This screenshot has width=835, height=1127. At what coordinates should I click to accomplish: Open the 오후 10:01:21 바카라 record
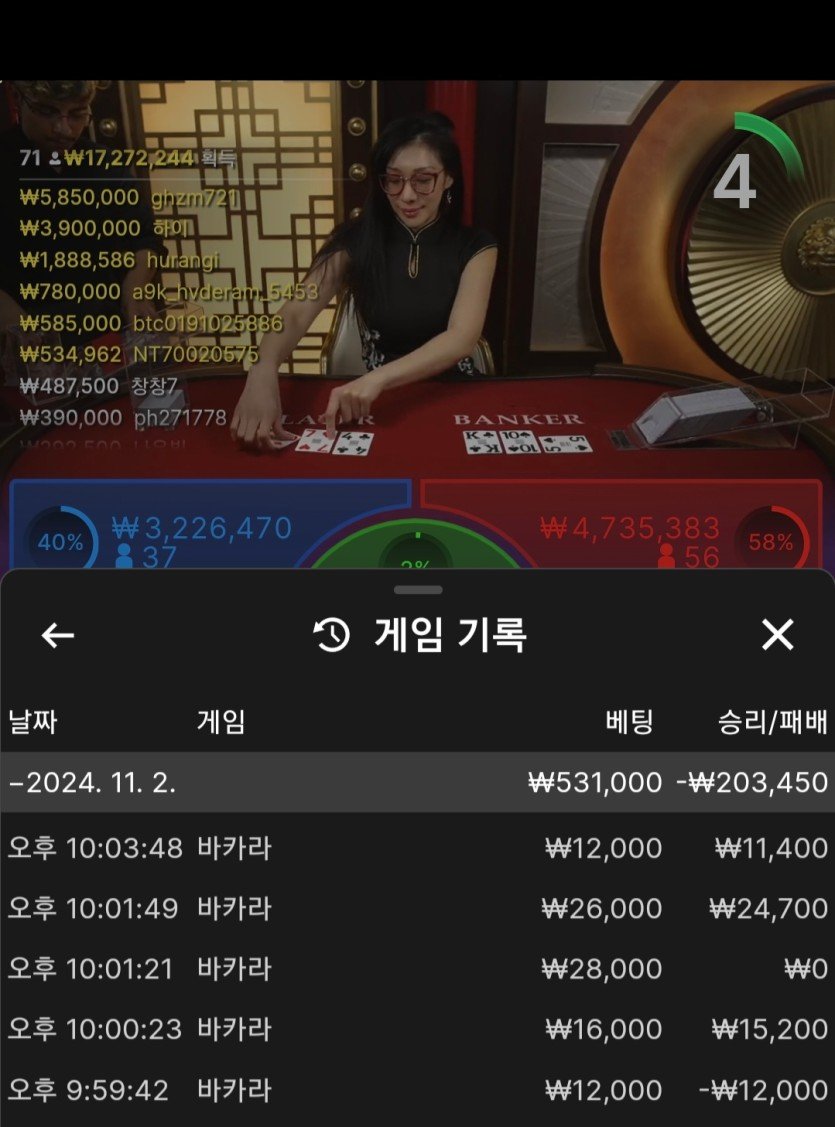click(417, 968)
